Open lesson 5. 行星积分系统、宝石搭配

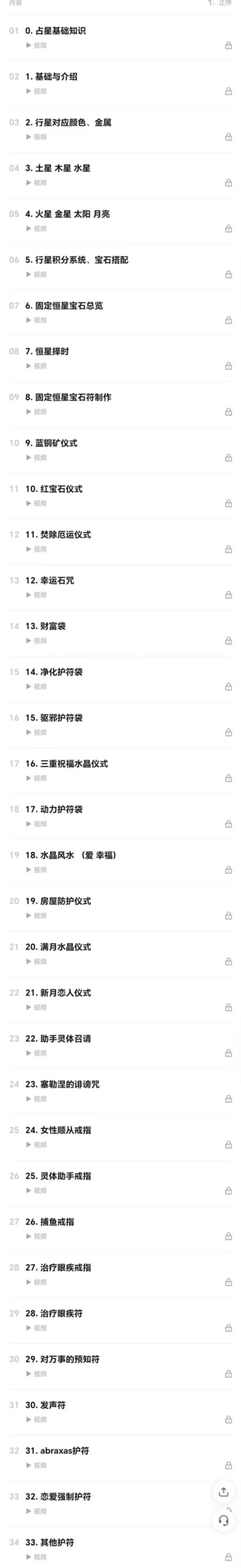[77, 260]
